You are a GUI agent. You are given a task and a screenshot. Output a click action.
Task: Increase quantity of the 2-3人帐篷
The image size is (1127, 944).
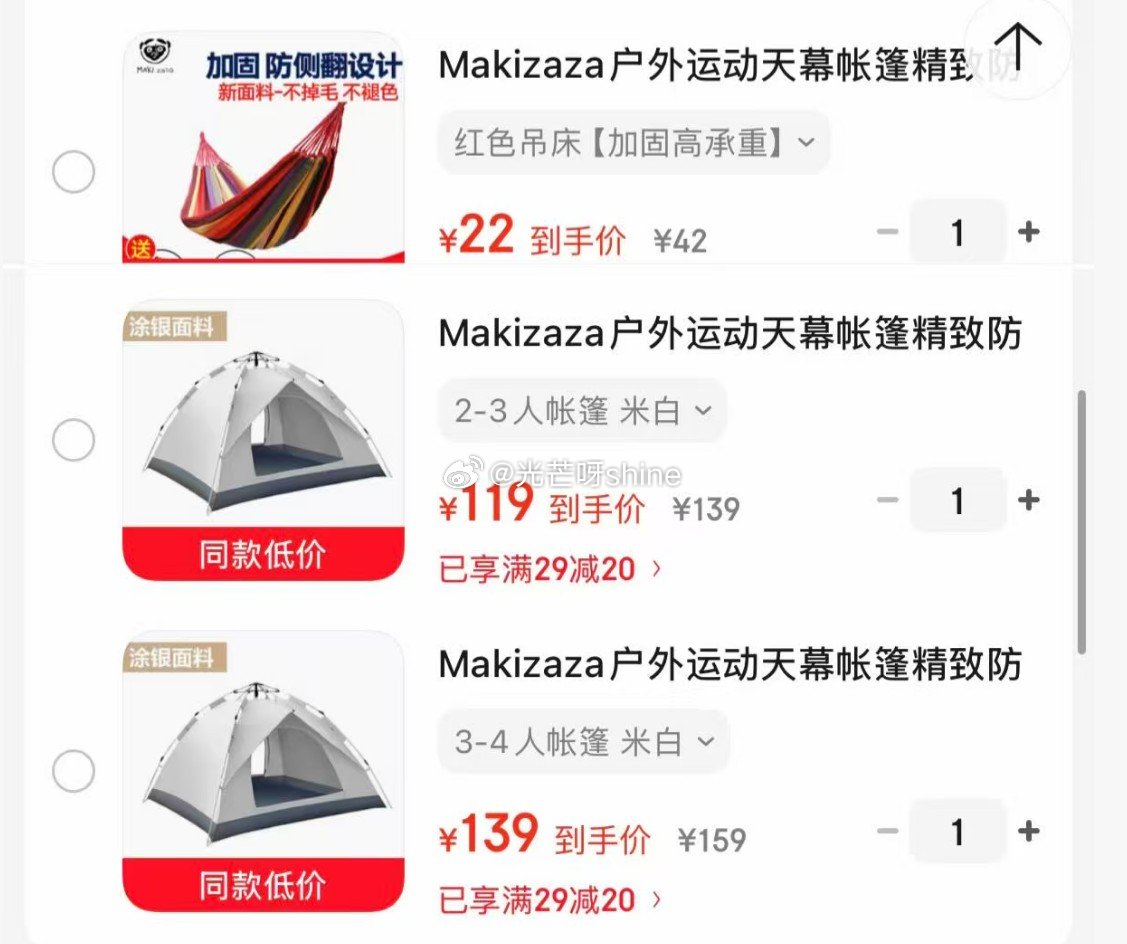[x=1028, y=499]
